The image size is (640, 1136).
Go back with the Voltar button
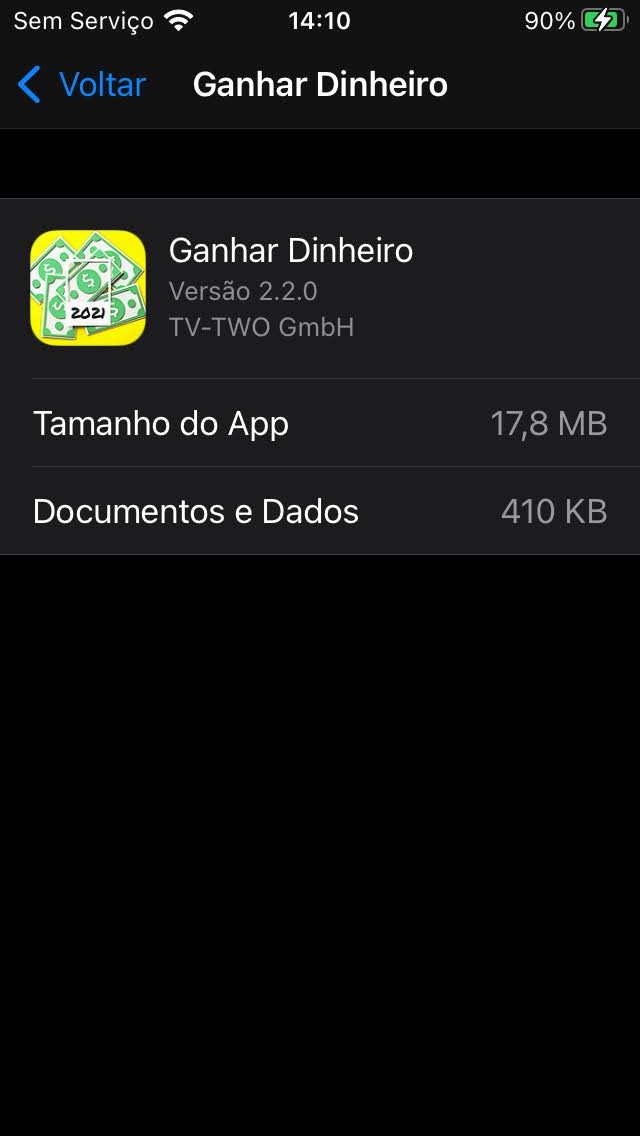82,85
